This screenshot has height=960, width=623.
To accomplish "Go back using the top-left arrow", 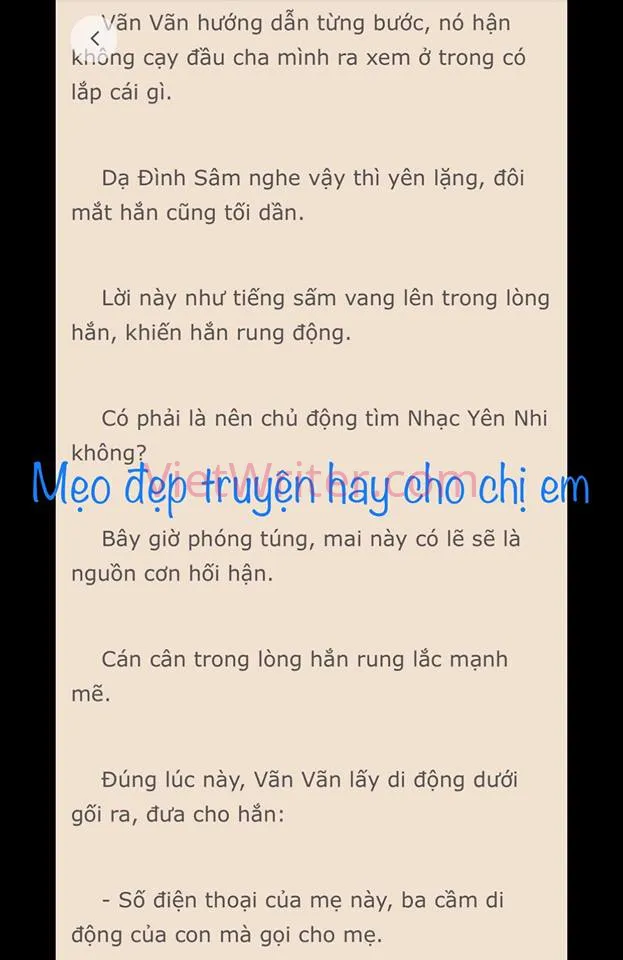I will click(x=95, y=38).
